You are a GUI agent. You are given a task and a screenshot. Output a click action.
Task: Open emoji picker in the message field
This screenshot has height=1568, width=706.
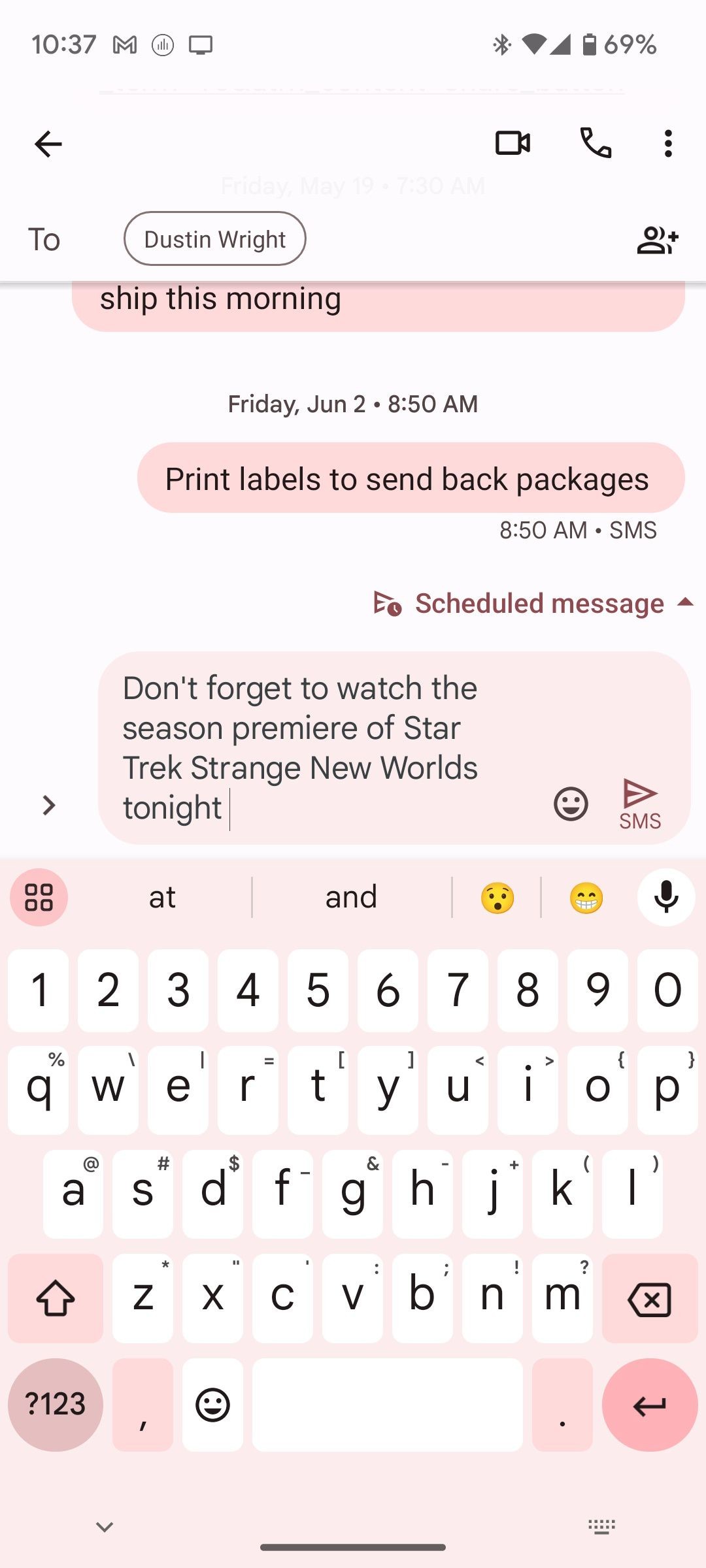click(x=571, y=804)
